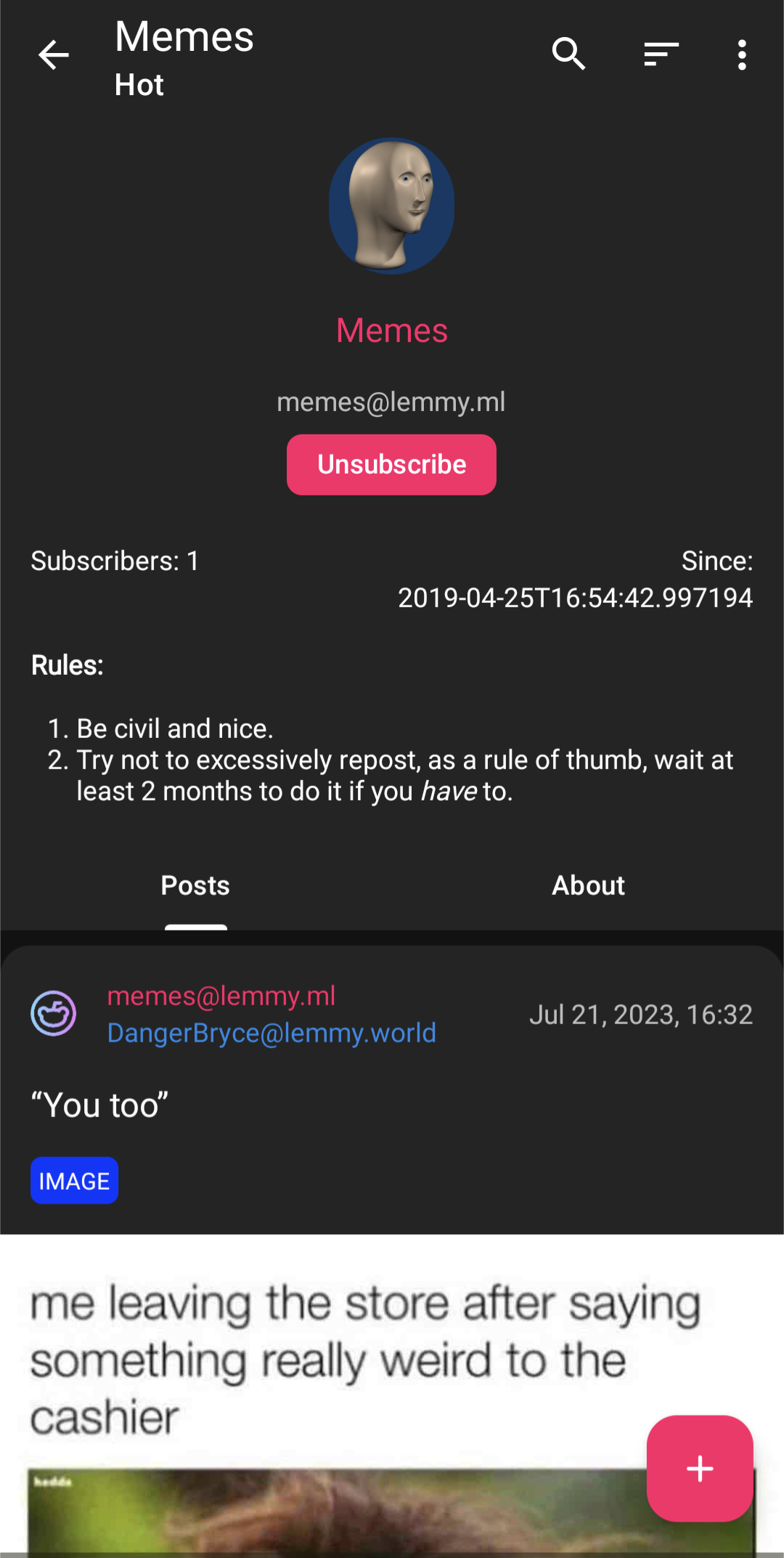This screenshot has width=784, height=1558.
Task: Open the sort options icon
Action: (x=661, y=54)
